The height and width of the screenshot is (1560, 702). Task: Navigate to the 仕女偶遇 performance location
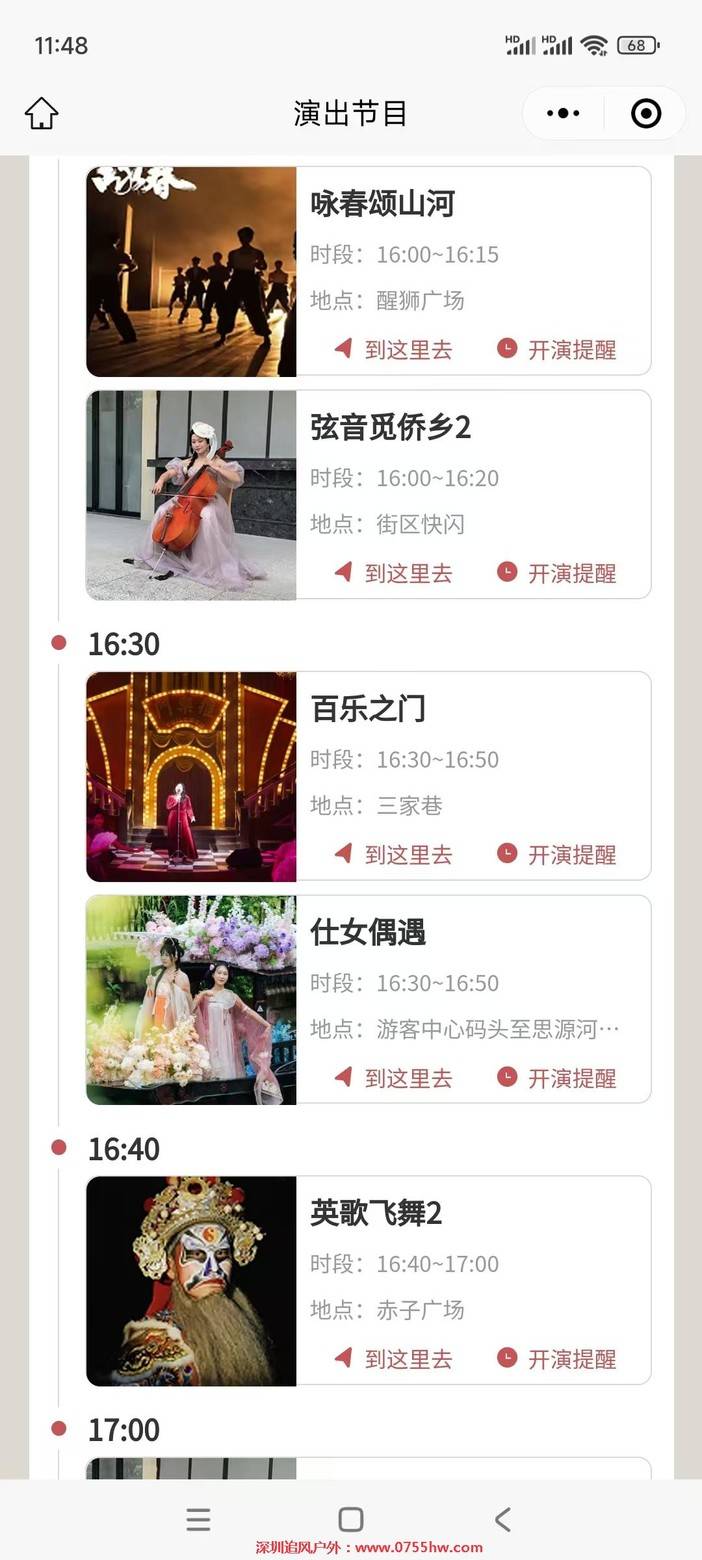393,1078
